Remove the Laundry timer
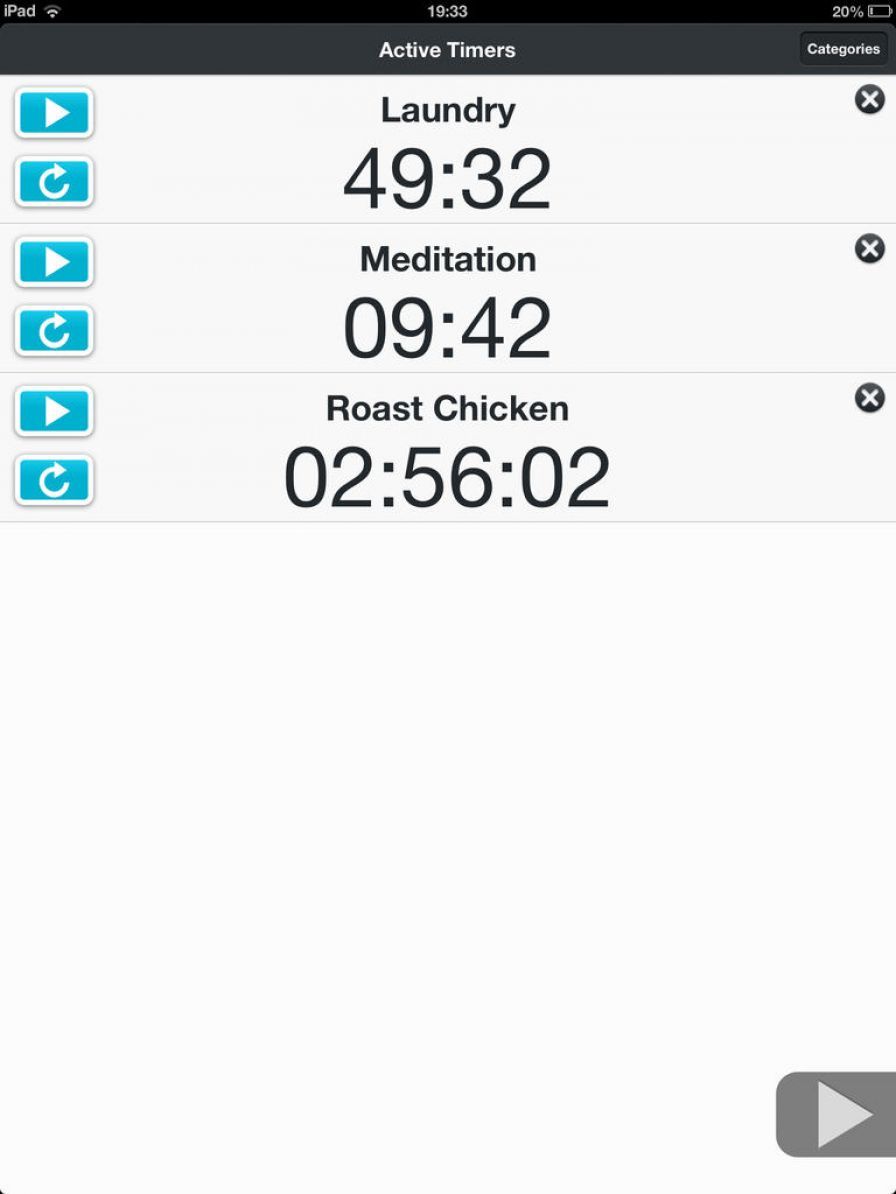Image resolution: width=896 pixels, height=1194 pixels. coord(870,99)
